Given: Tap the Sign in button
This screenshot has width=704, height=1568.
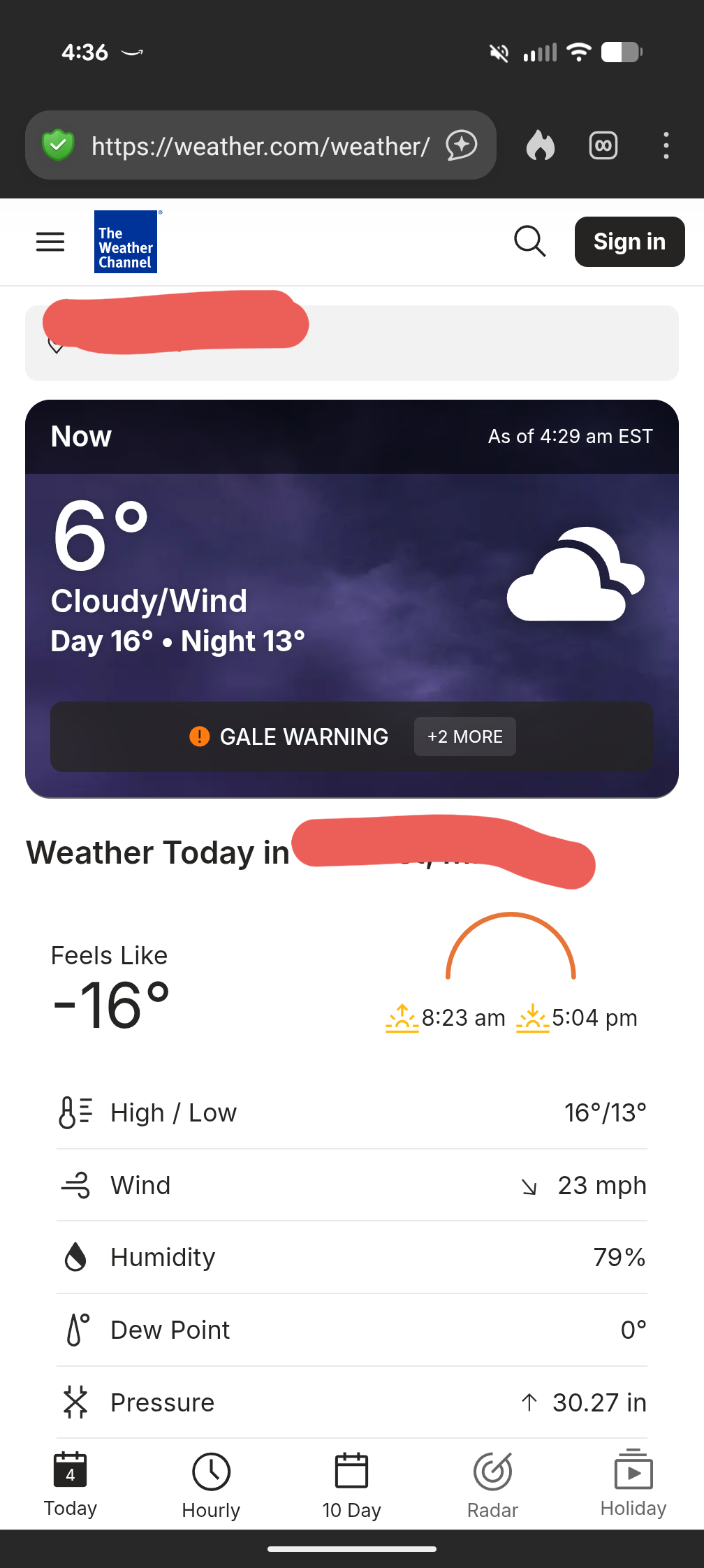Looking at the screenshot, I should [x=629, y=242].
